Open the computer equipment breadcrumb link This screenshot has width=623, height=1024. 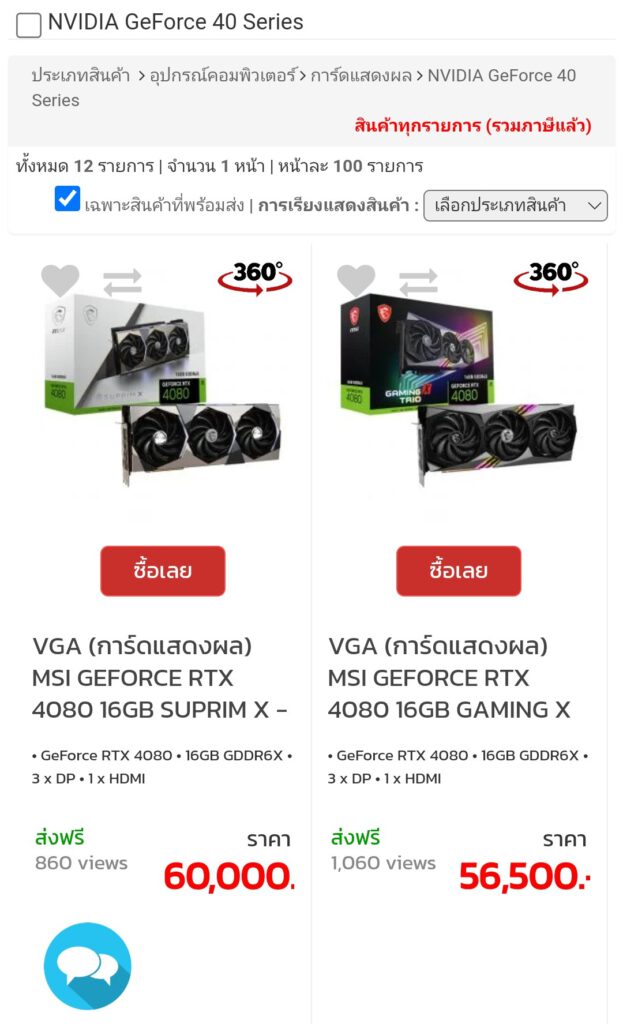pos(223,76)
